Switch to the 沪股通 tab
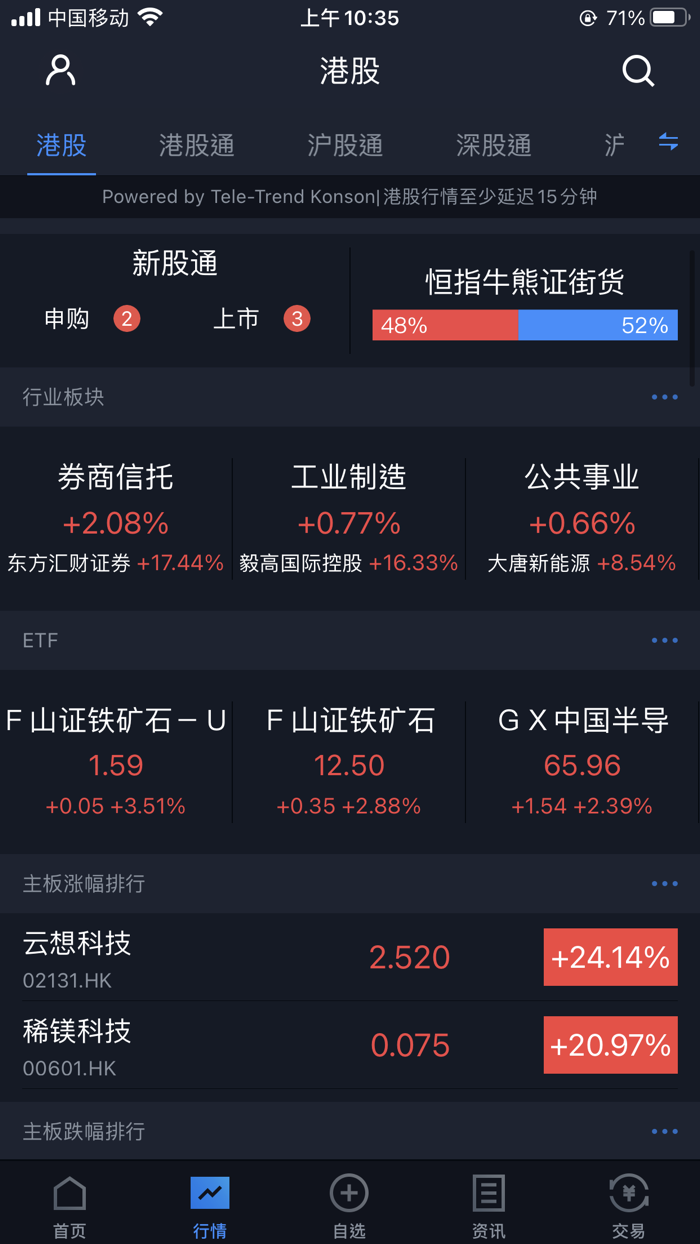Viewport: 700px width, 1244px height. 345,146
